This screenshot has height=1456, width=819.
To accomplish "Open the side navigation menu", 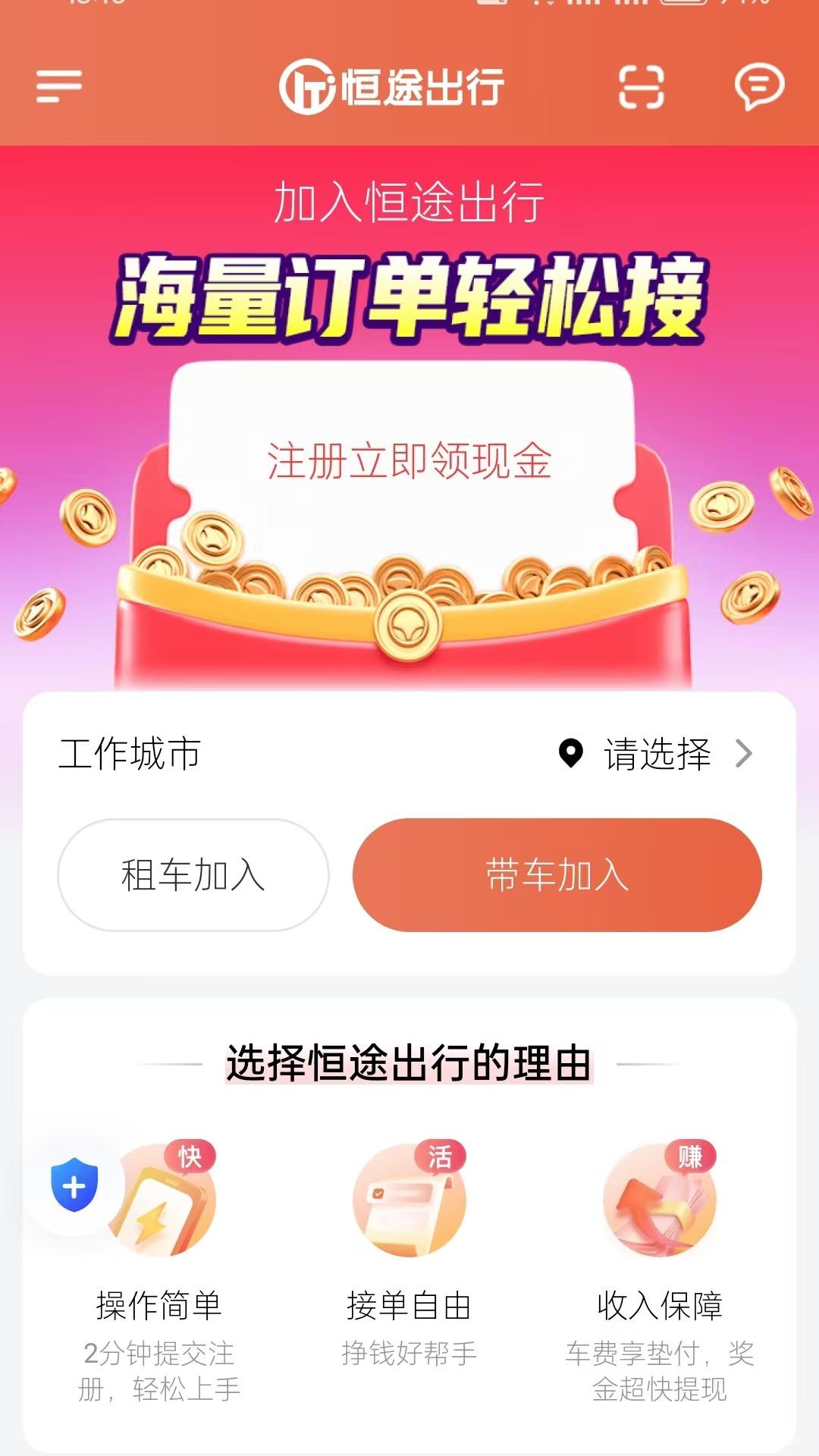I will pyautogui.click(x=59, y=86).
